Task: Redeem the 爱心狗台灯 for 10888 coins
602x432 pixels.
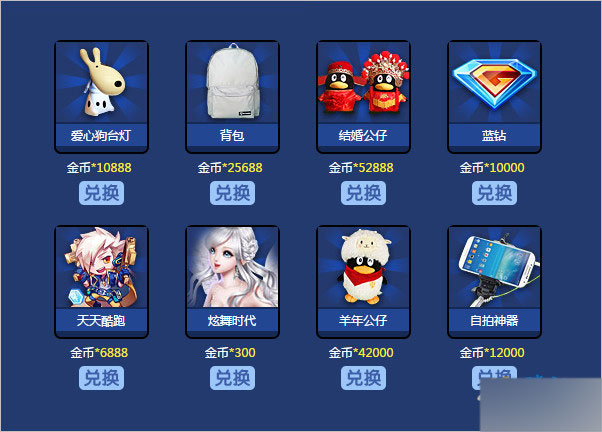Action: point(101,193)
